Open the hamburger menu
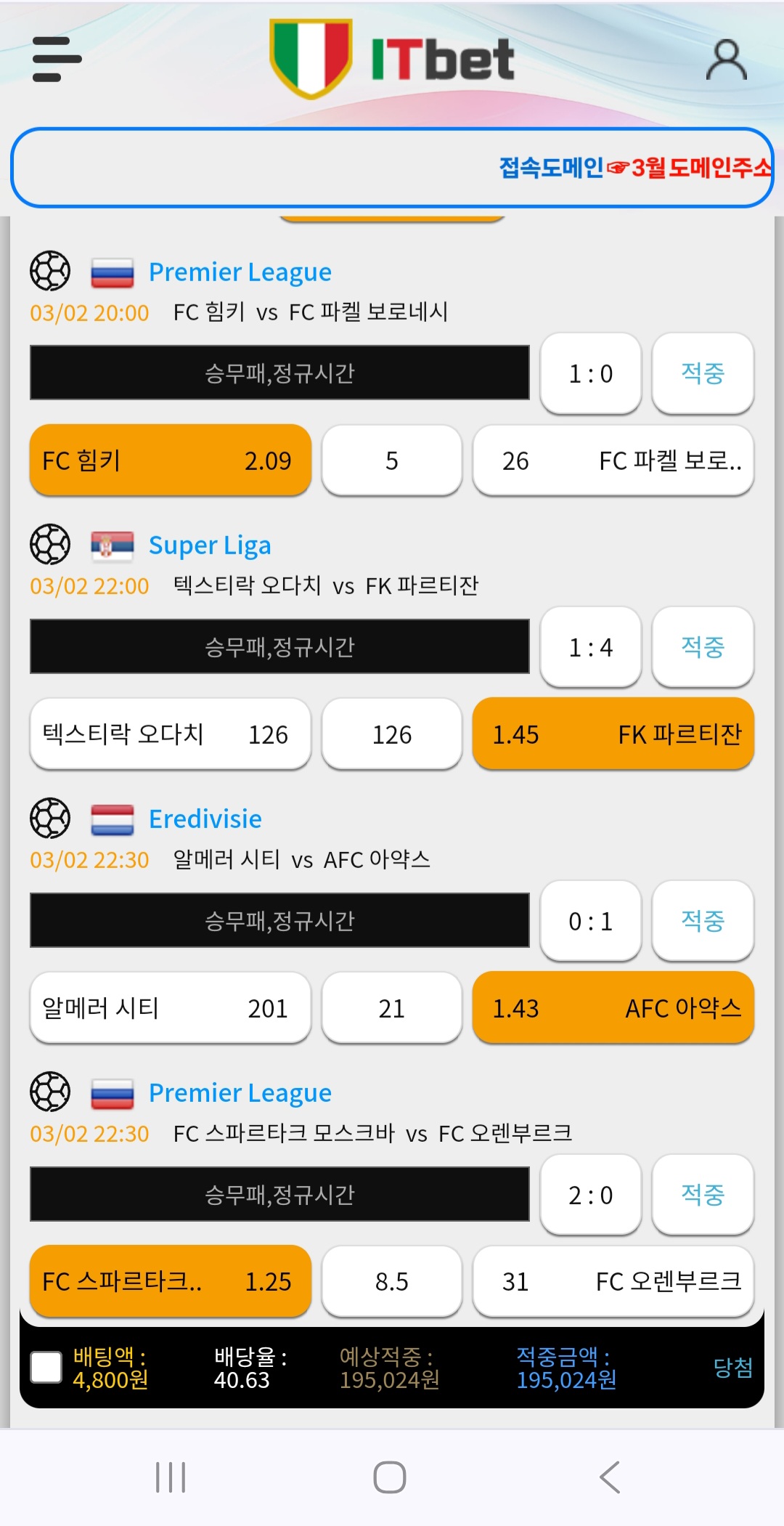Viewport: 784px width, 1526px height. [57, 60]
